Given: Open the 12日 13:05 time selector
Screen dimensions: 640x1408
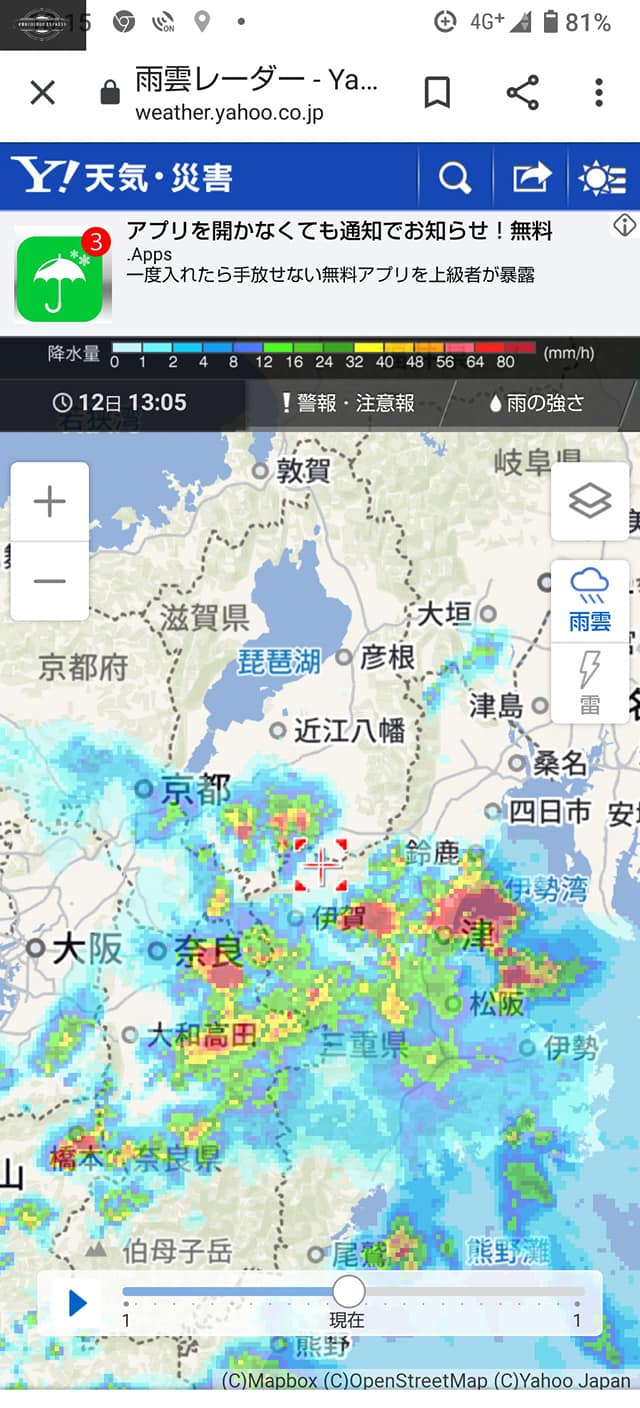Looking at the screenshot, I should [120, 404].
